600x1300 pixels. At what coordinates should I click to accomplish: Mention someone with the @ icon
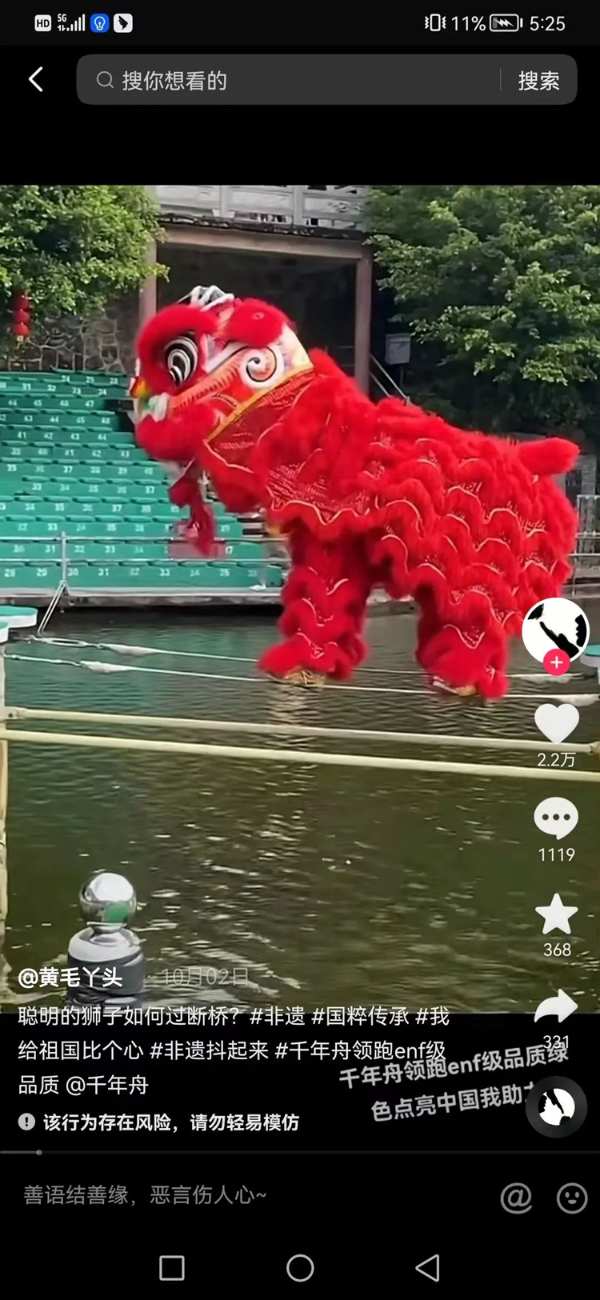pos(516,1197)
